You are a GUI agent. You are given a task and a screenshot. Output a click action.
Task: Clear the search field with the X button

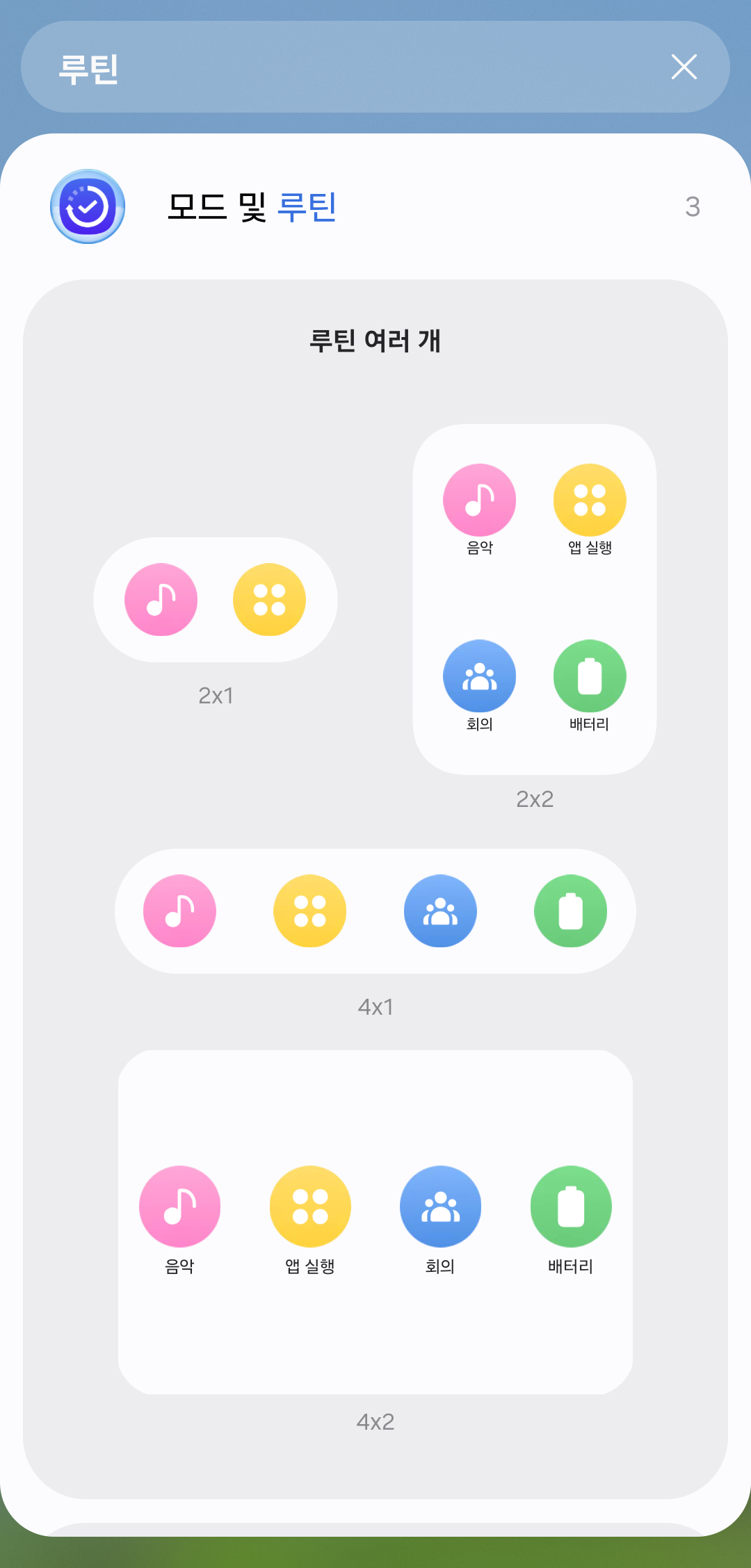684,67
